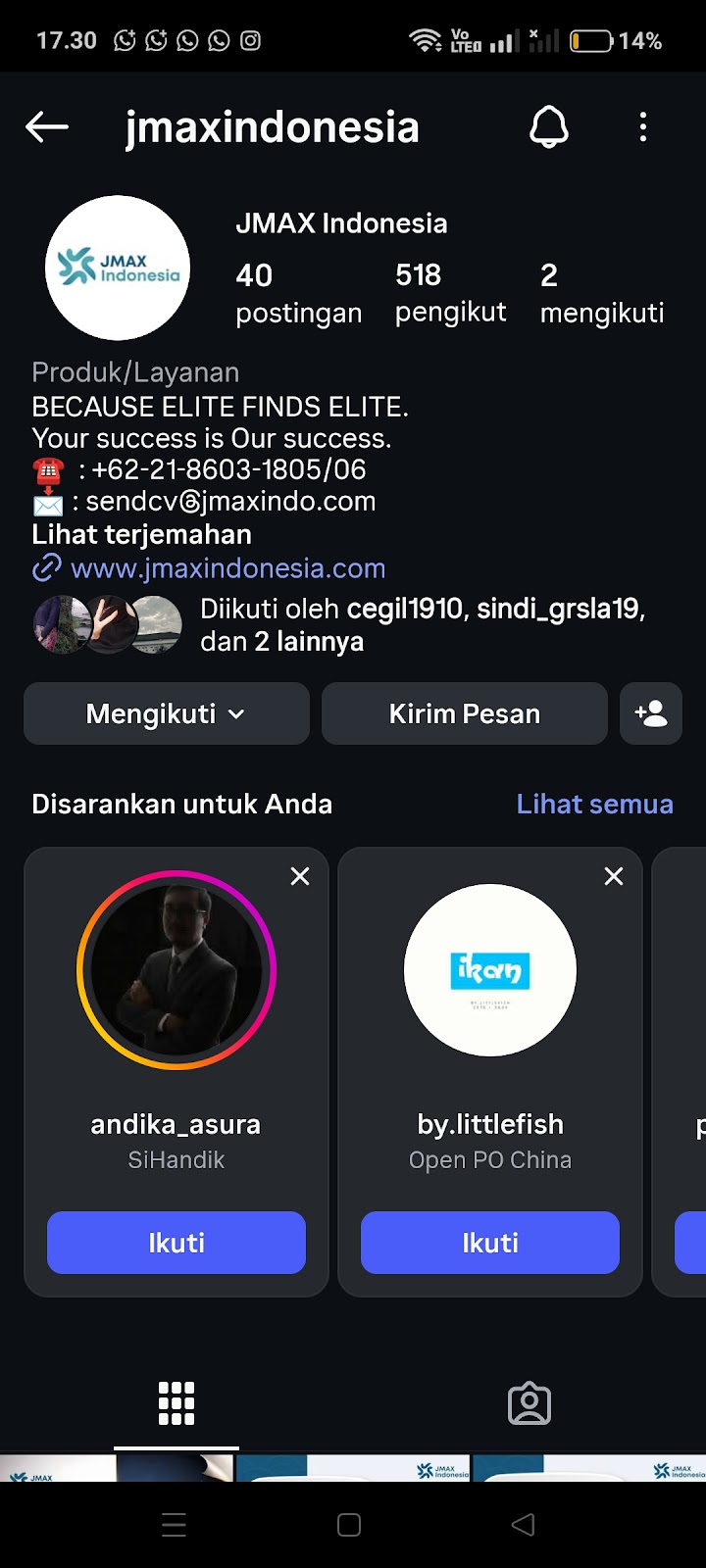The width and height of the screenshot is (706, 1568).
Task: Dismiss the by.littlefish suggestion
Action: (614, 876)
